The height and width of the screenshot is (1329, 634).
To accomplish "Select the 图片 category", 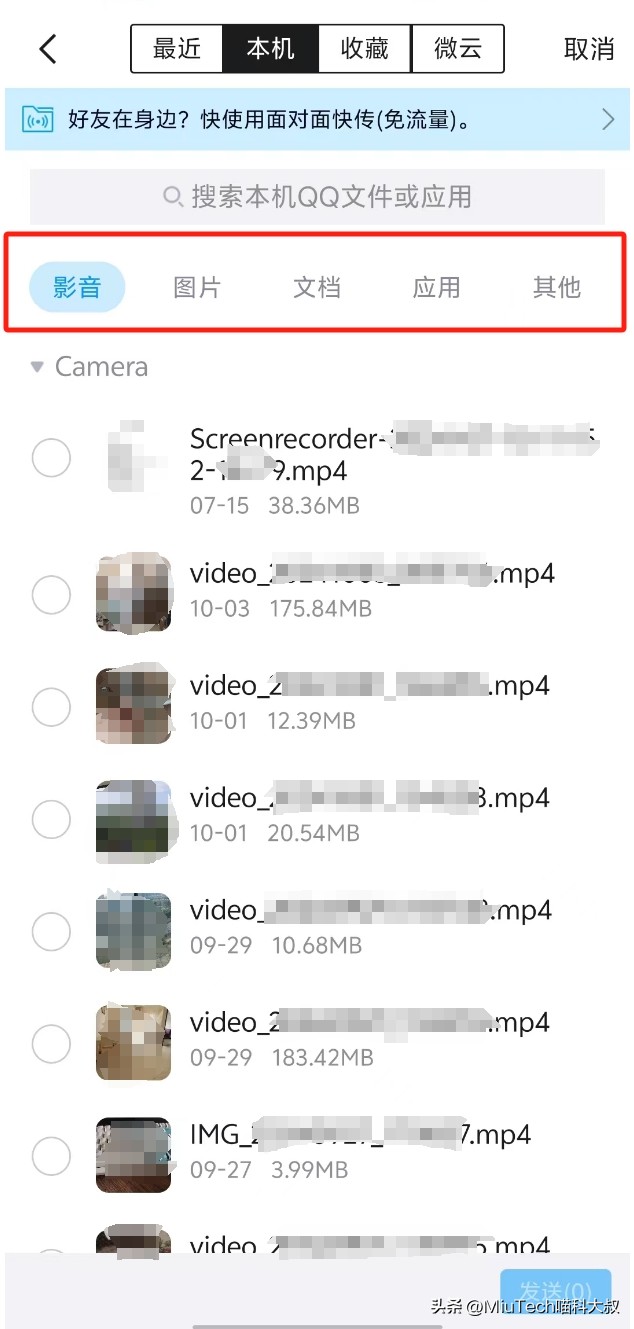I will (x=197, y=288).
